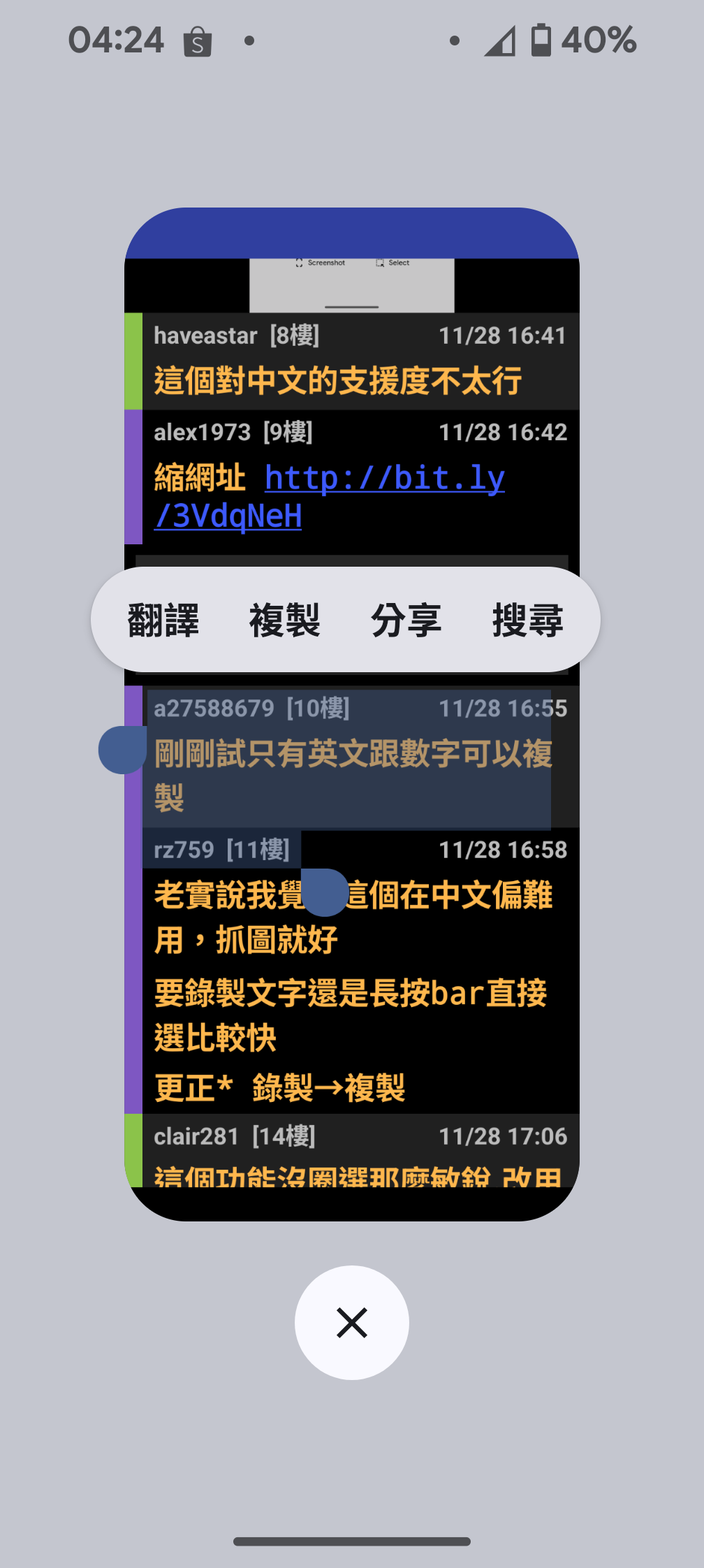The image size is (704, 1568).
Task: Close the recents overview with X button
Action: (352, 1323)
